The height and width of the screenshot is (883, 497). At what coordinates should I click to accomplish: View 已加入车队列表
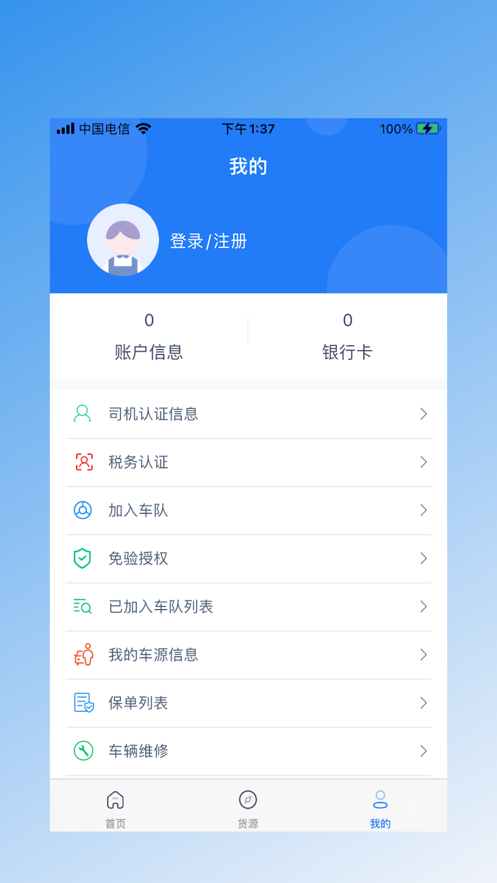point(248,606)
